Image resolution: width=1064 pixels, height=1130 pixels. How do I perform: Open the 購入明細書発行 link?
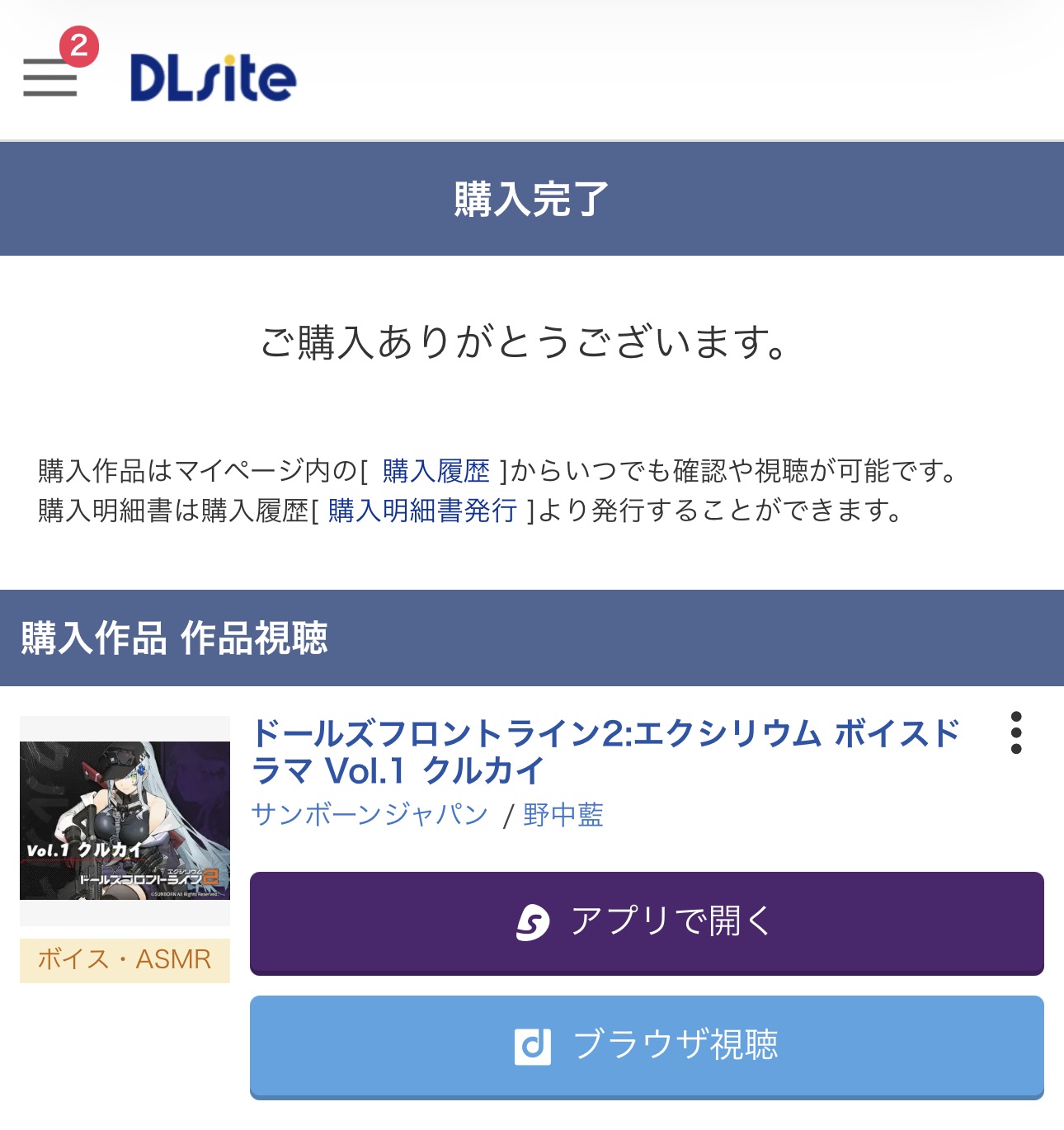point(422,511)
